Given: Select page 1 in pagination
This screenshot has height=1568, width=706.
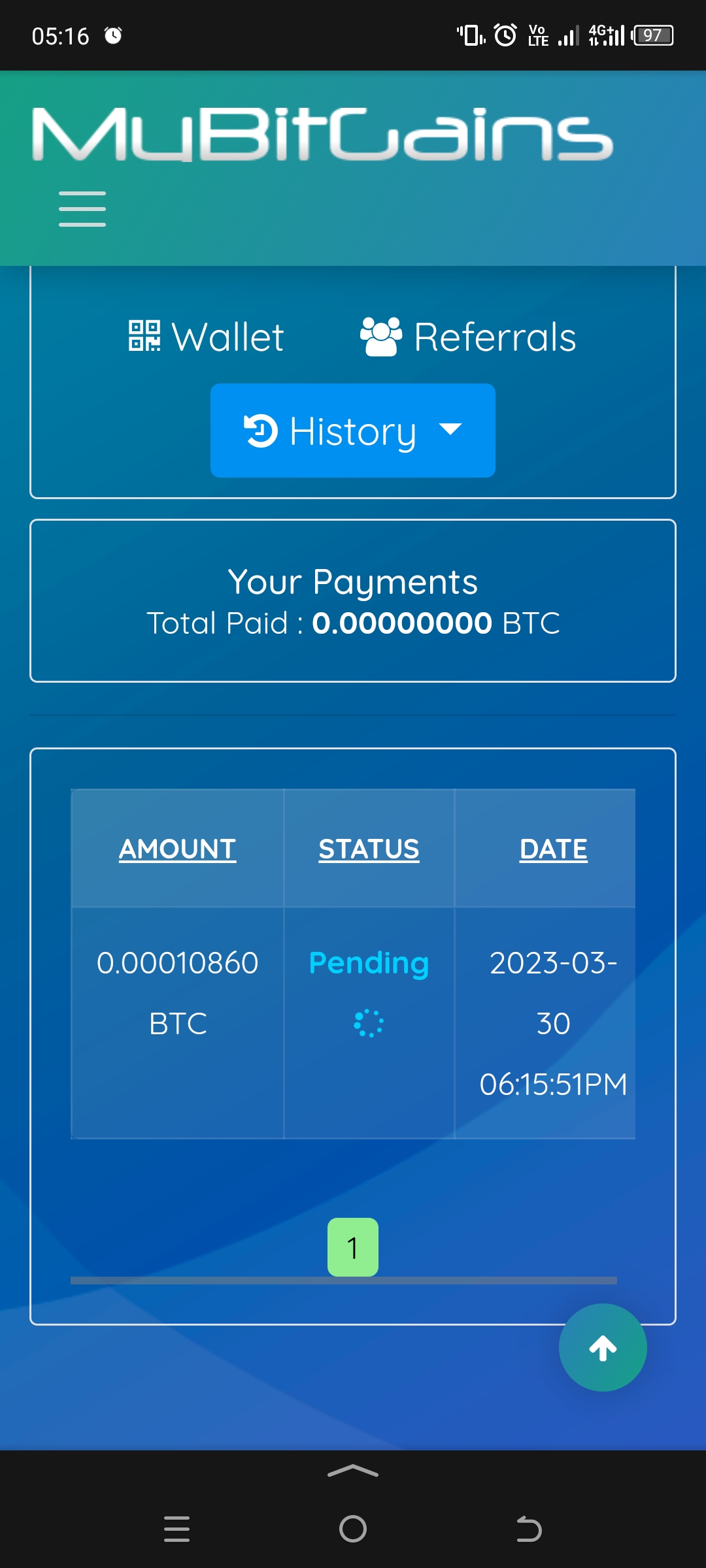Looking at the screenshot, I should point(353,1247).
